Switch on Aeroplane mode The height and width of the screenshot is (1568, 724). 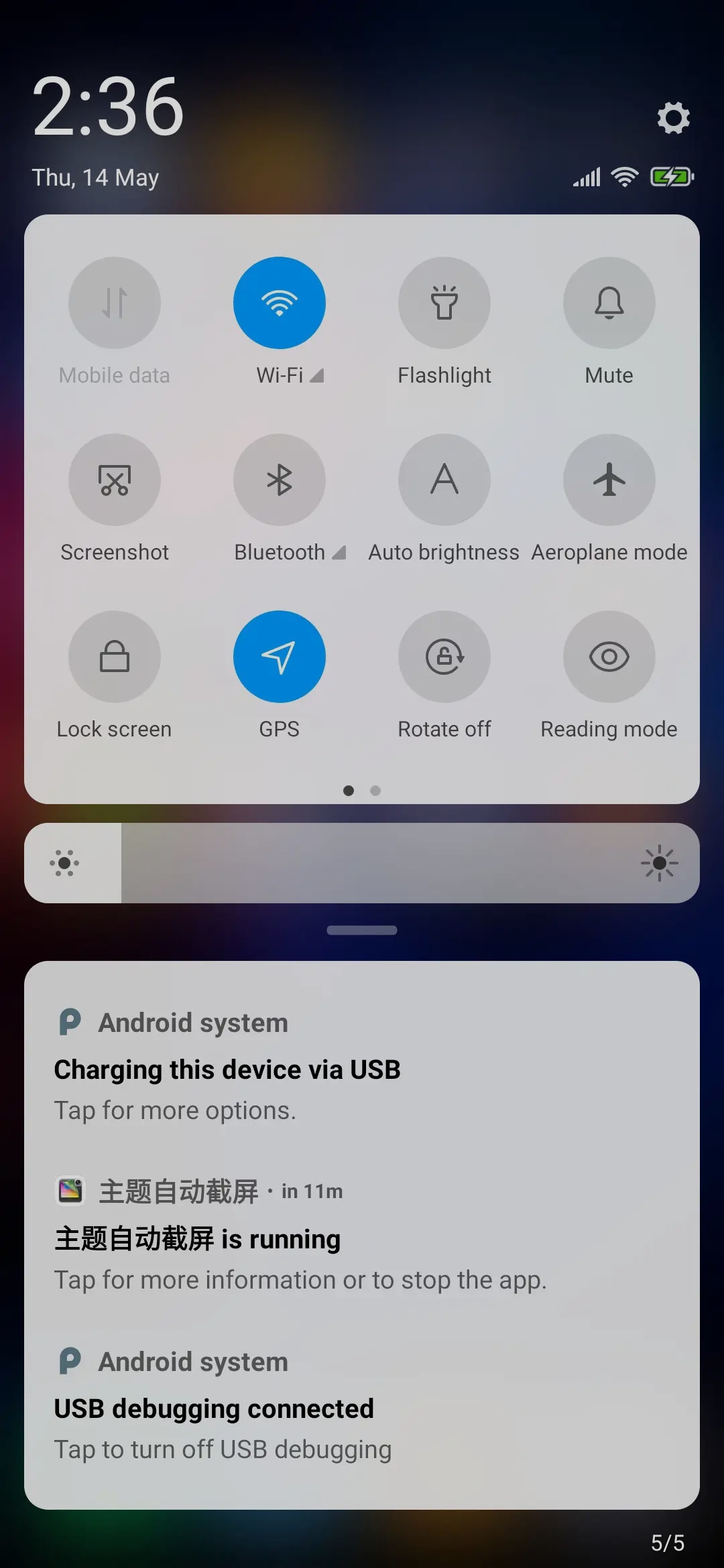[609, 480]
